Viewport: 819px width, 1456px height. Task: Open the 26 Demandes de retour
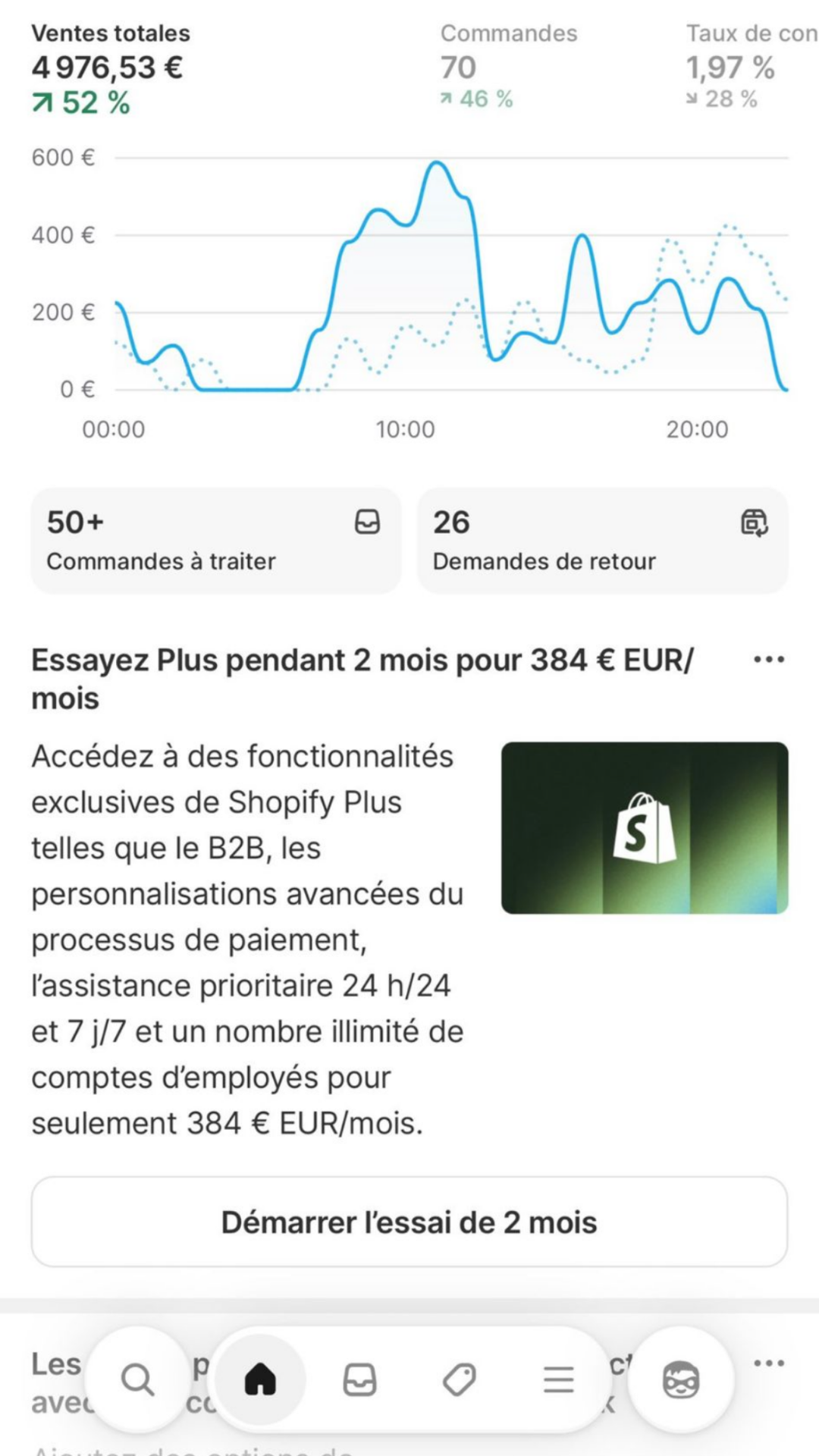(x=603, y=541)
